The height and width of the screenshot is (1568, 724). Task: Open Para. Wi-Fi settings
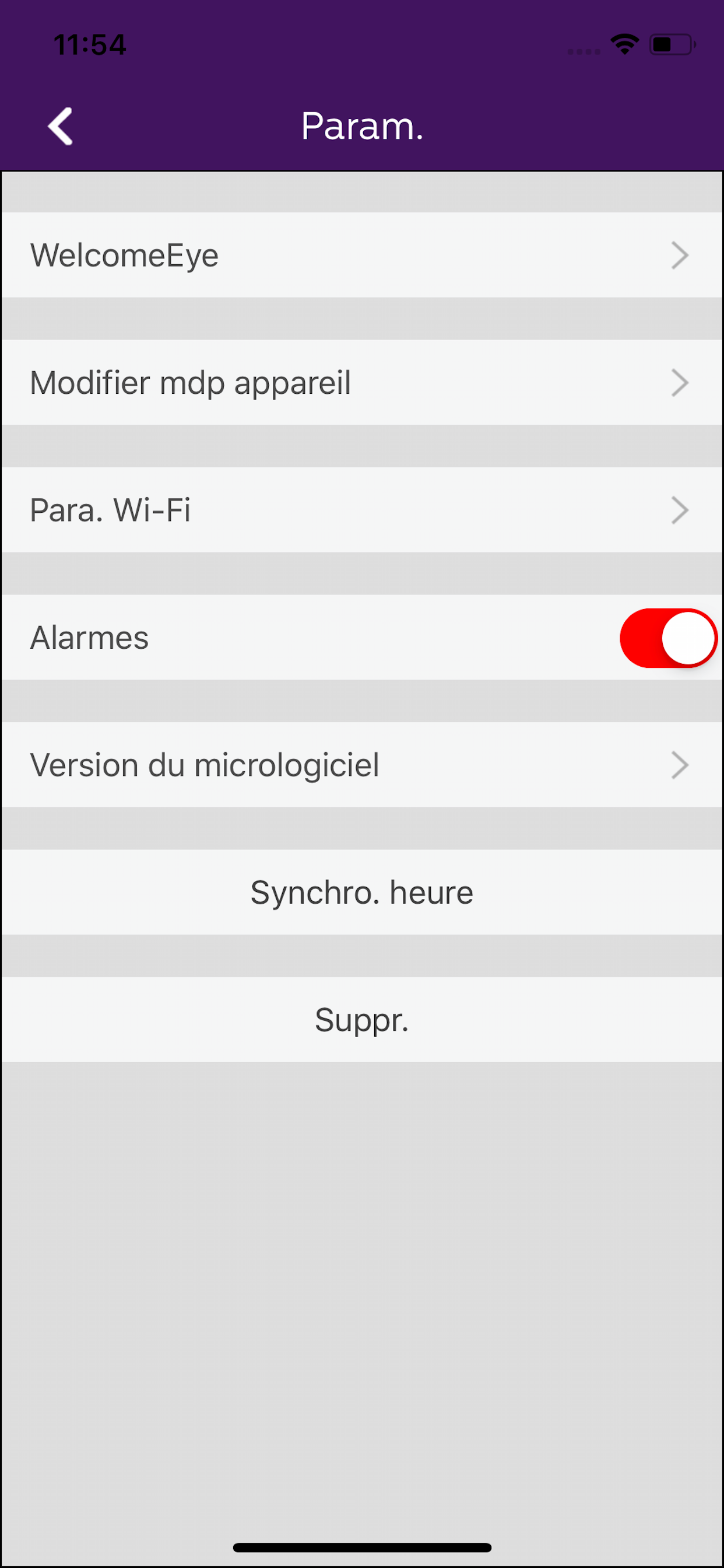tap(362, 510)
